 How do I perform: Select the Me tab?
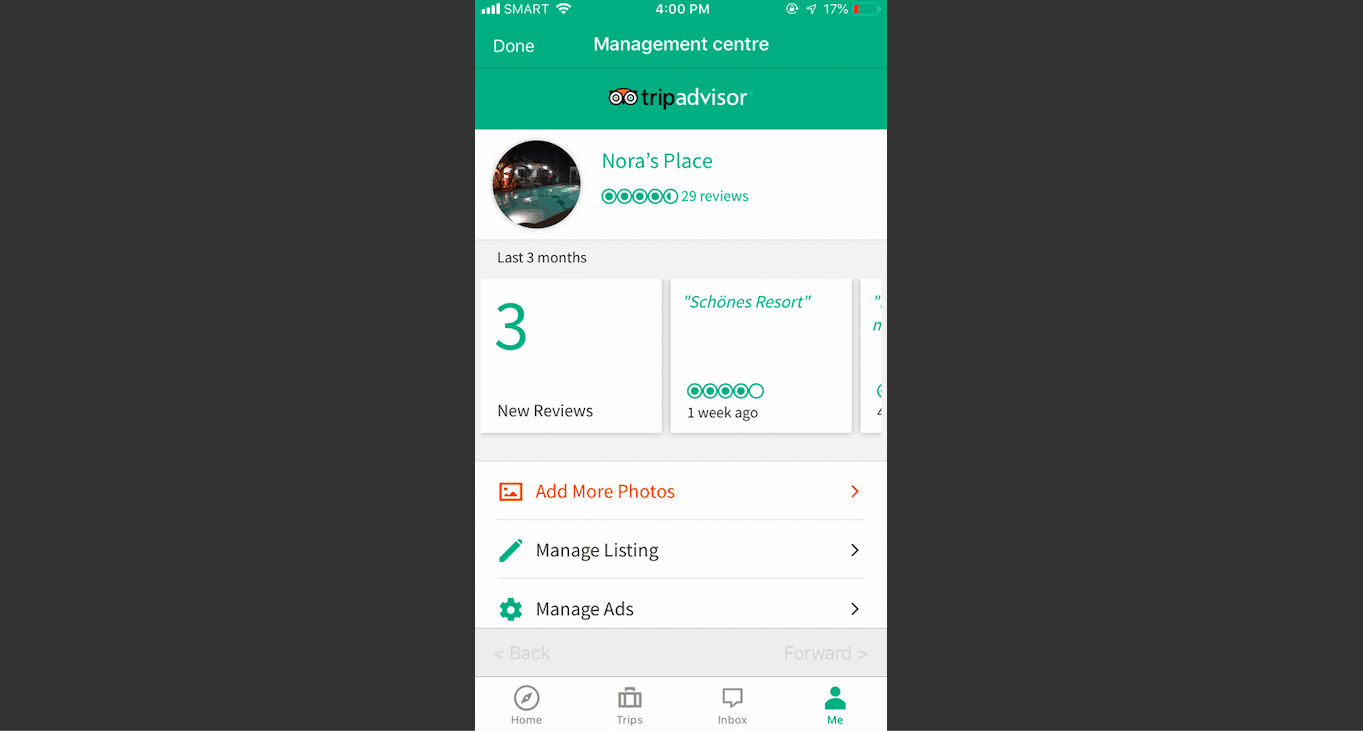click(x=835, y=705)
